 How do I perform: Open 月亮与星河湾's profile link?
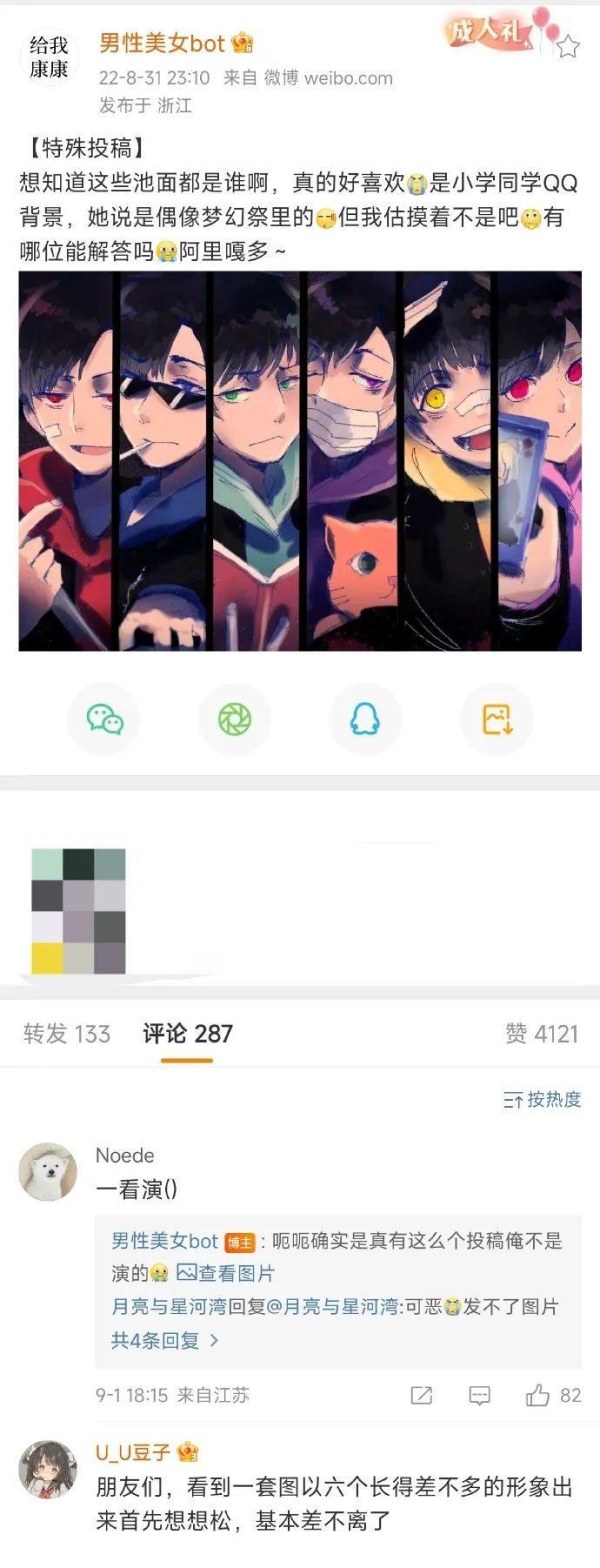coord(169,1307)
